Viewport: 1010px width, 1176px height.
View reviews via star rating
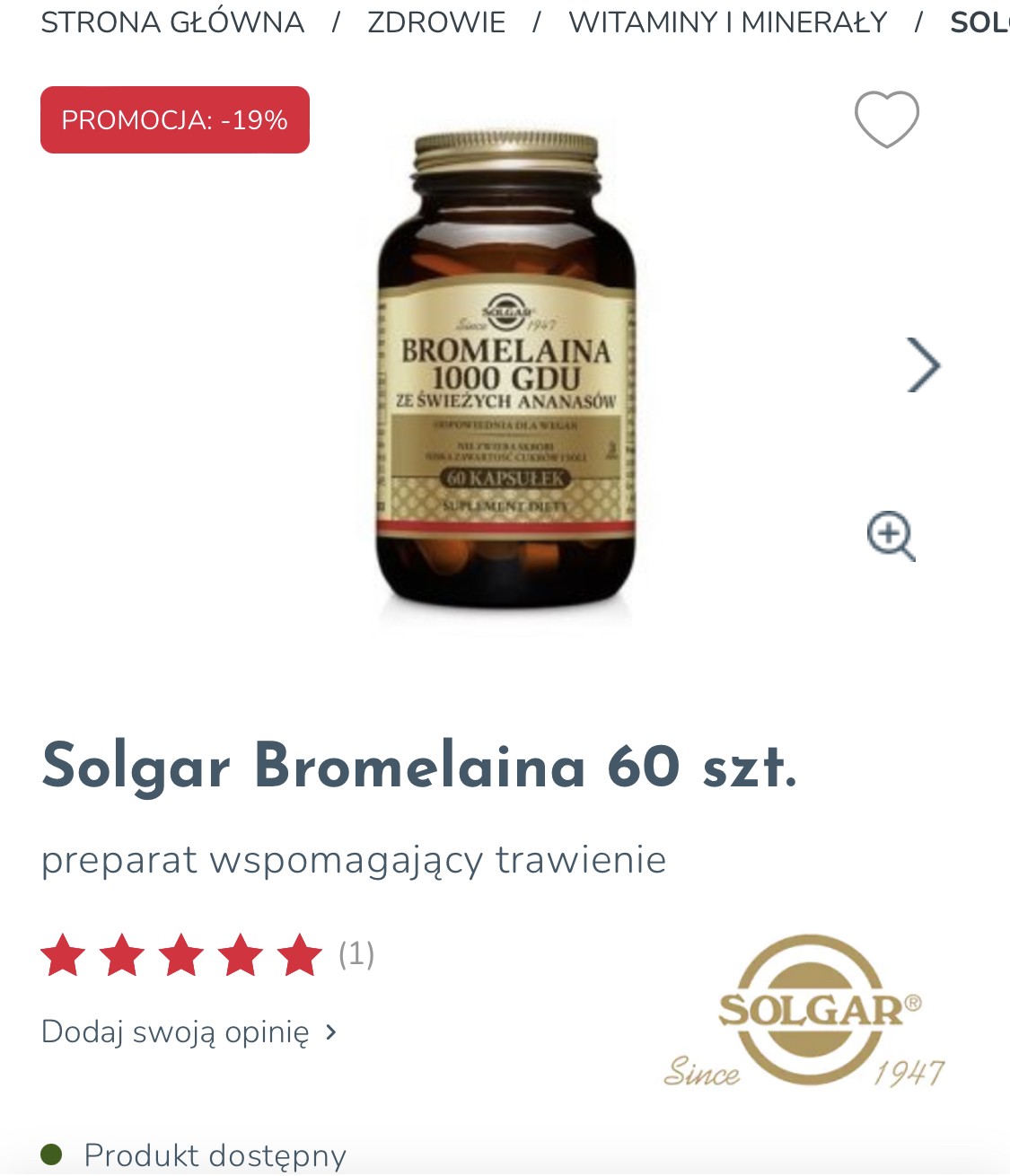click(x=181, y=954)
